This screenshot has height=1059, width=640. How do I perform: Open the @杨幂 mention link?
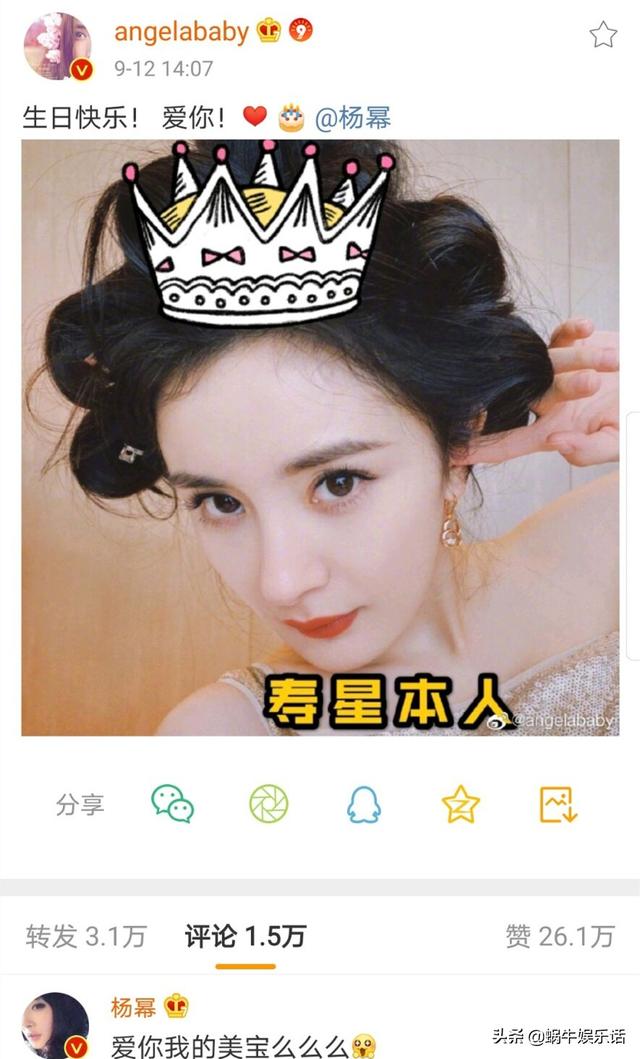tap(353, 118)
